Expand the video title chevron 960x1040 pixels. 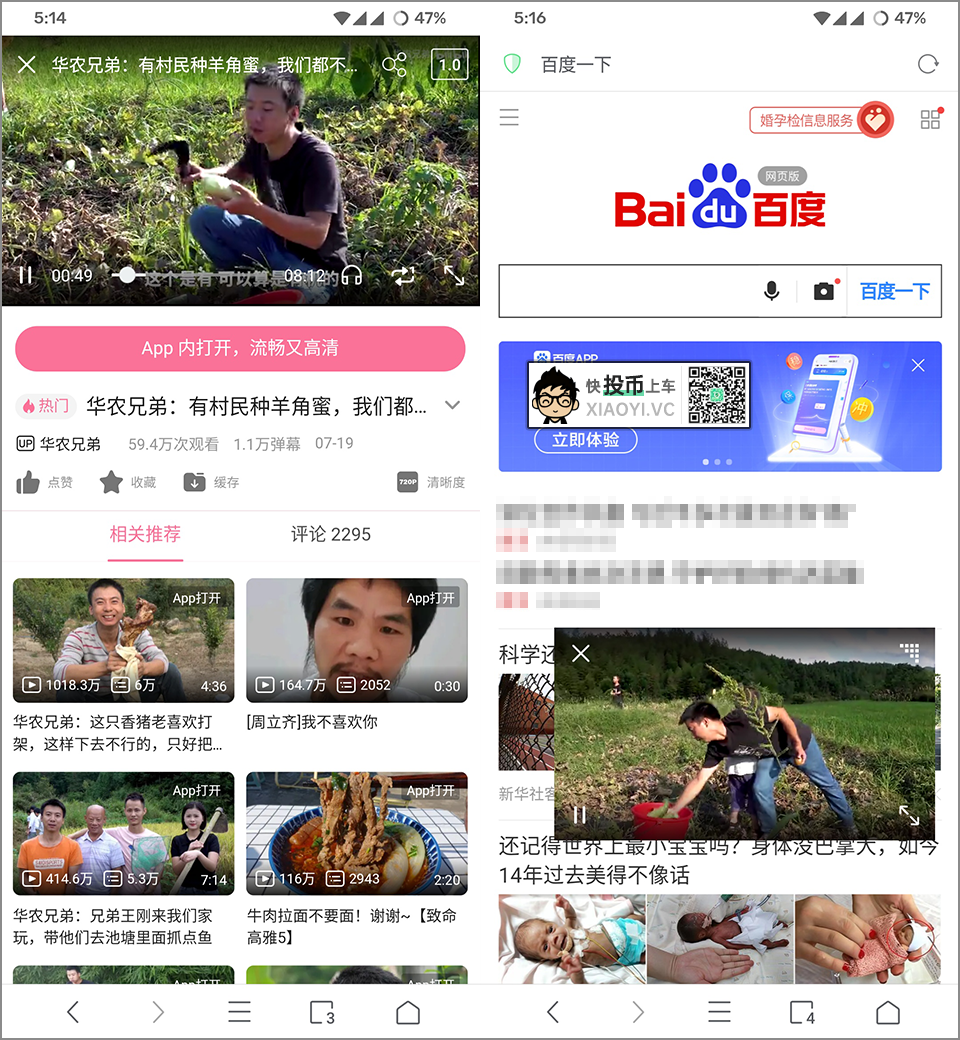[452, 406]
